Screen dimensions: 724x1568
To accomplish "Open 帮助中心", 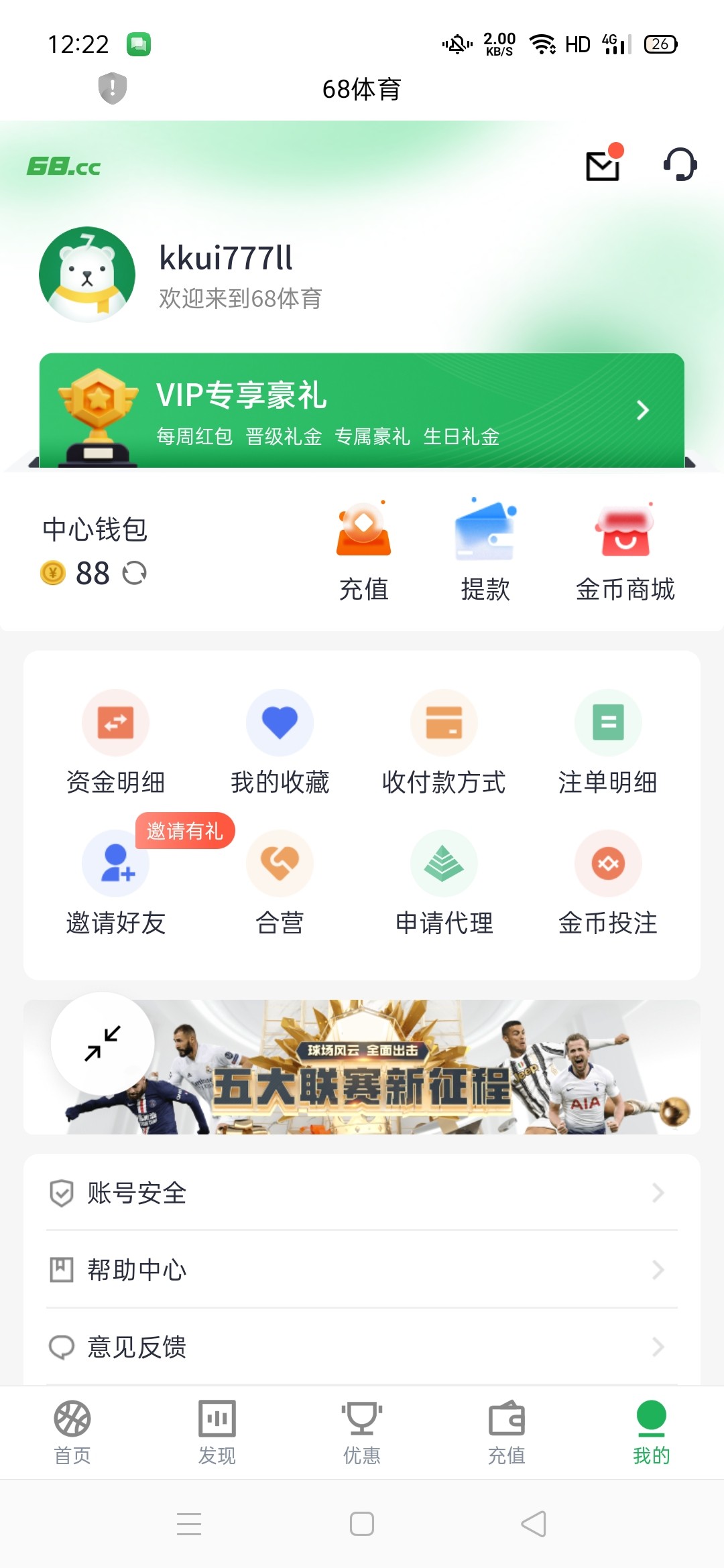I will click(362, 1270).
